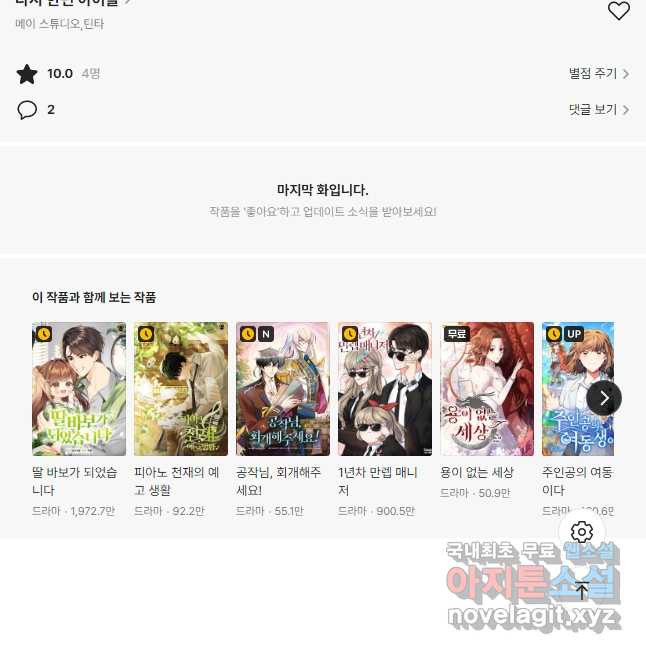
Task: Show next recommended titles with the arrow
Action: click(603, 398)
